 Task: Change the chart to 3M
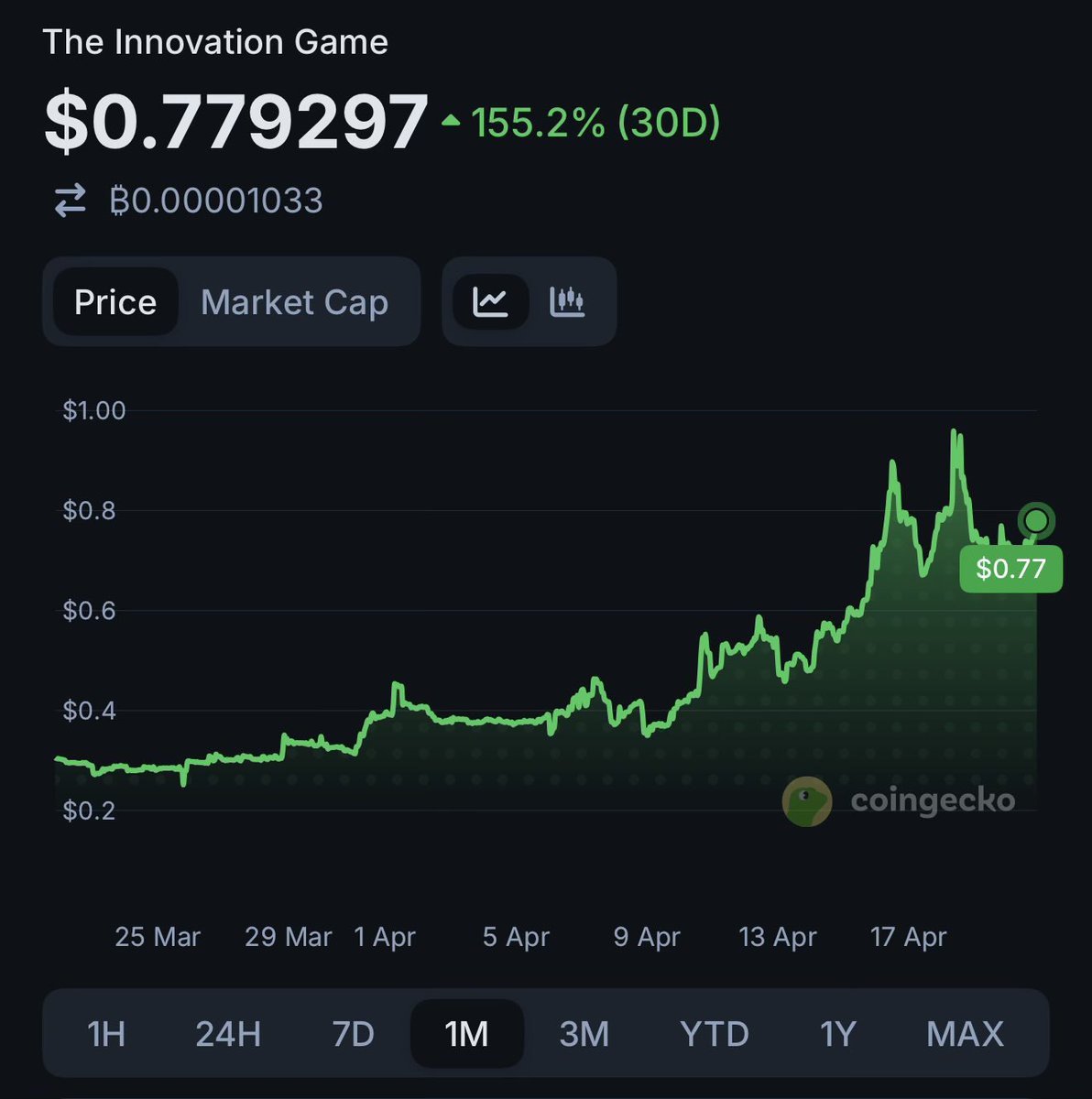click(584, 1034)
